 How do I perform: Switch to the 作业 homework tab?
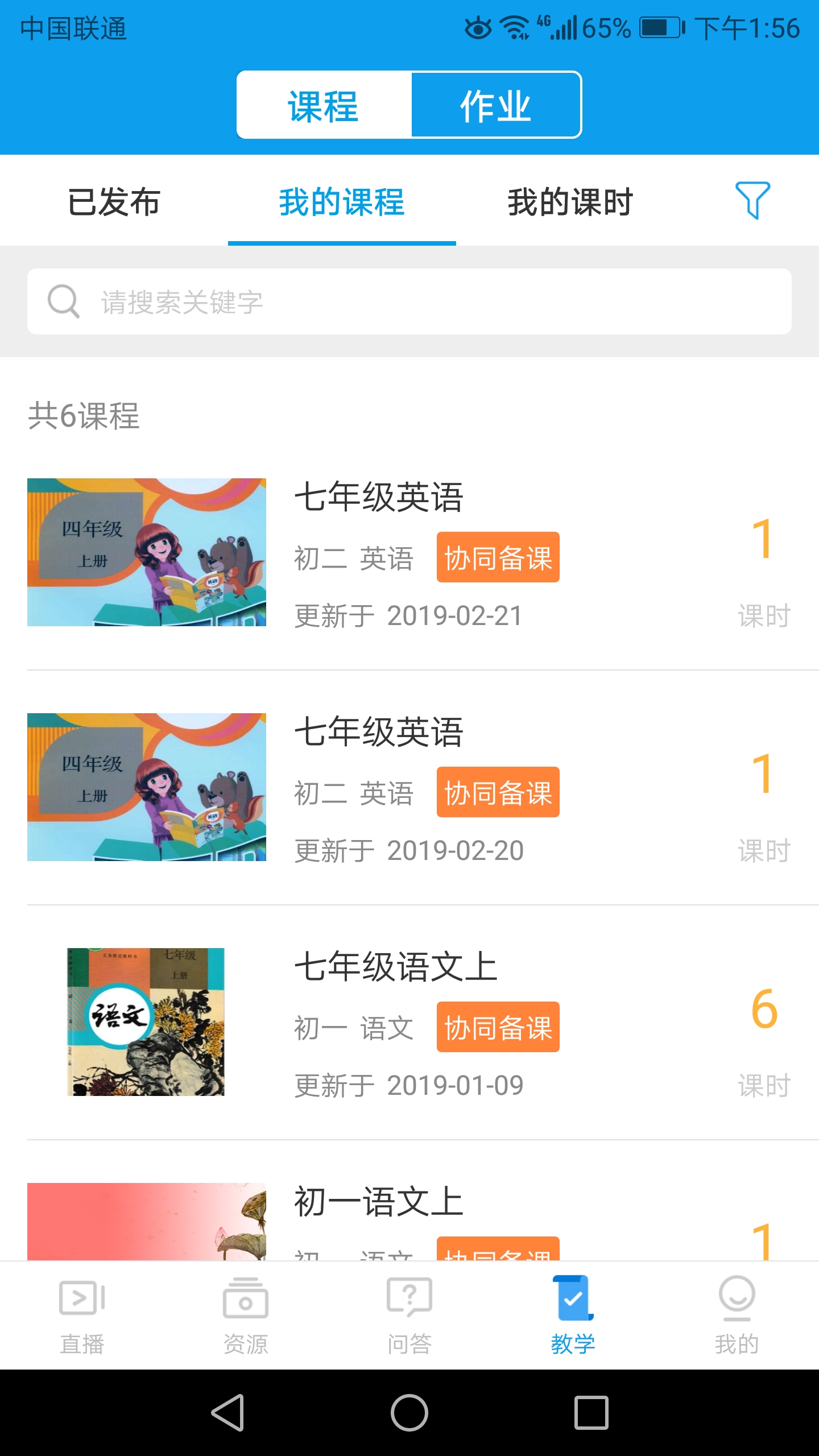point(496,104)
